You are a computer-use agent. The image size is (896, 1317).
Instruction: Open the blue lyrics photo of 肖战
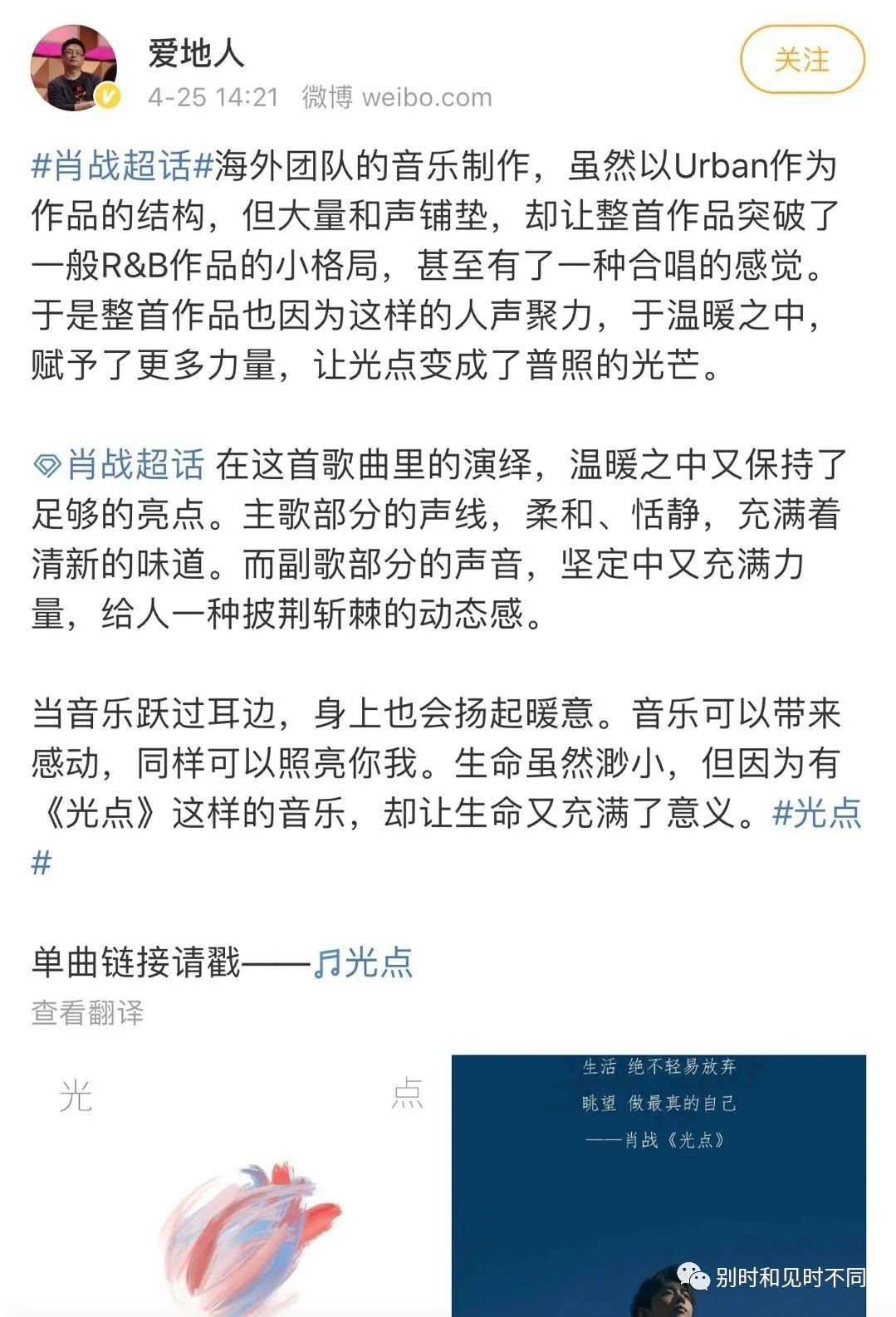[x=658, y=1186]
